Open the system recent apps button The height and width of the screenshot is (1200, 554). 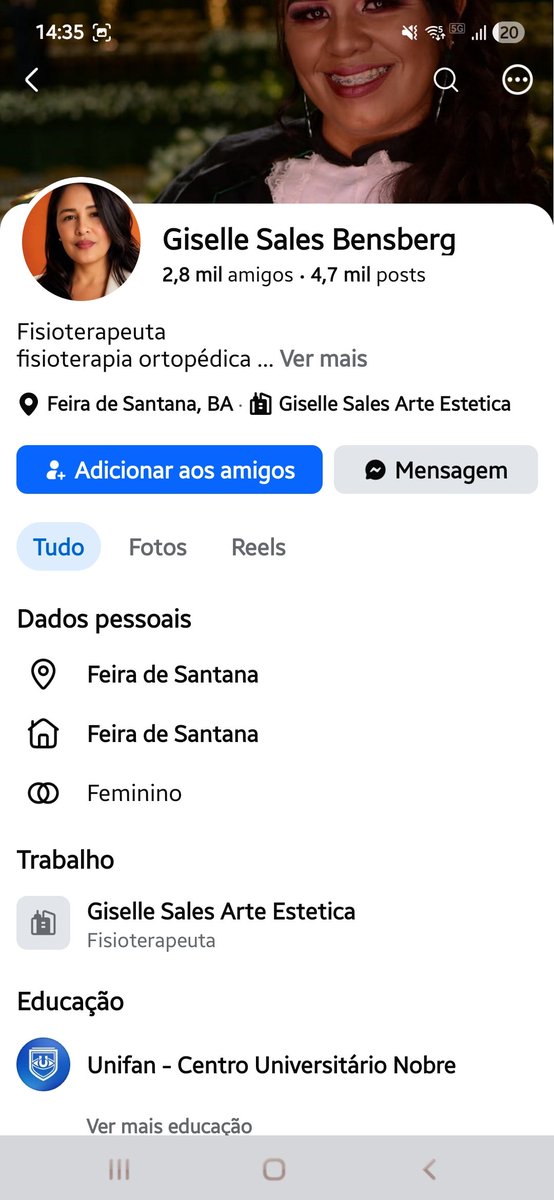tap(119, 1169)
